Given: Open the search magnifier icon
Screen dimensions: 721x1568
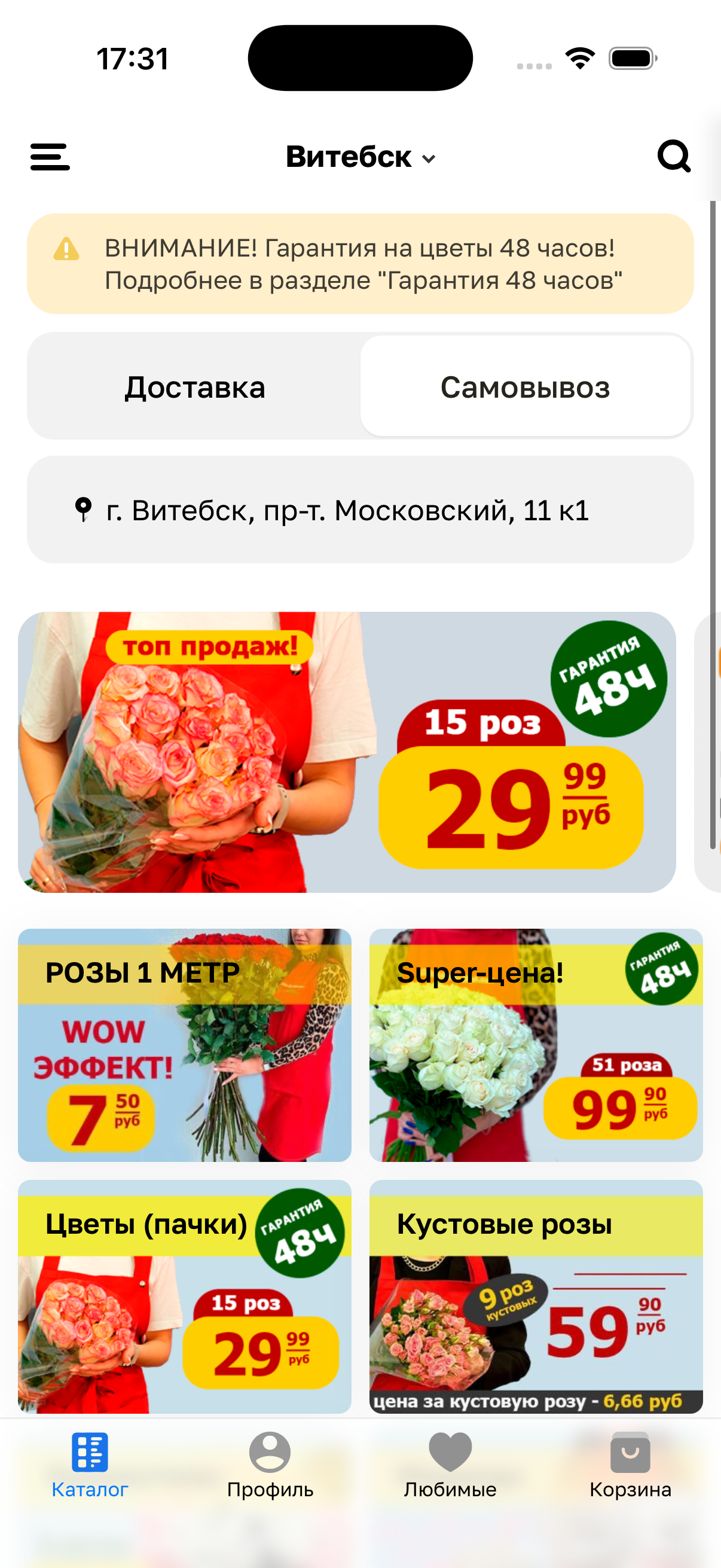Looking at the screenshot, I should coord(674,157).
